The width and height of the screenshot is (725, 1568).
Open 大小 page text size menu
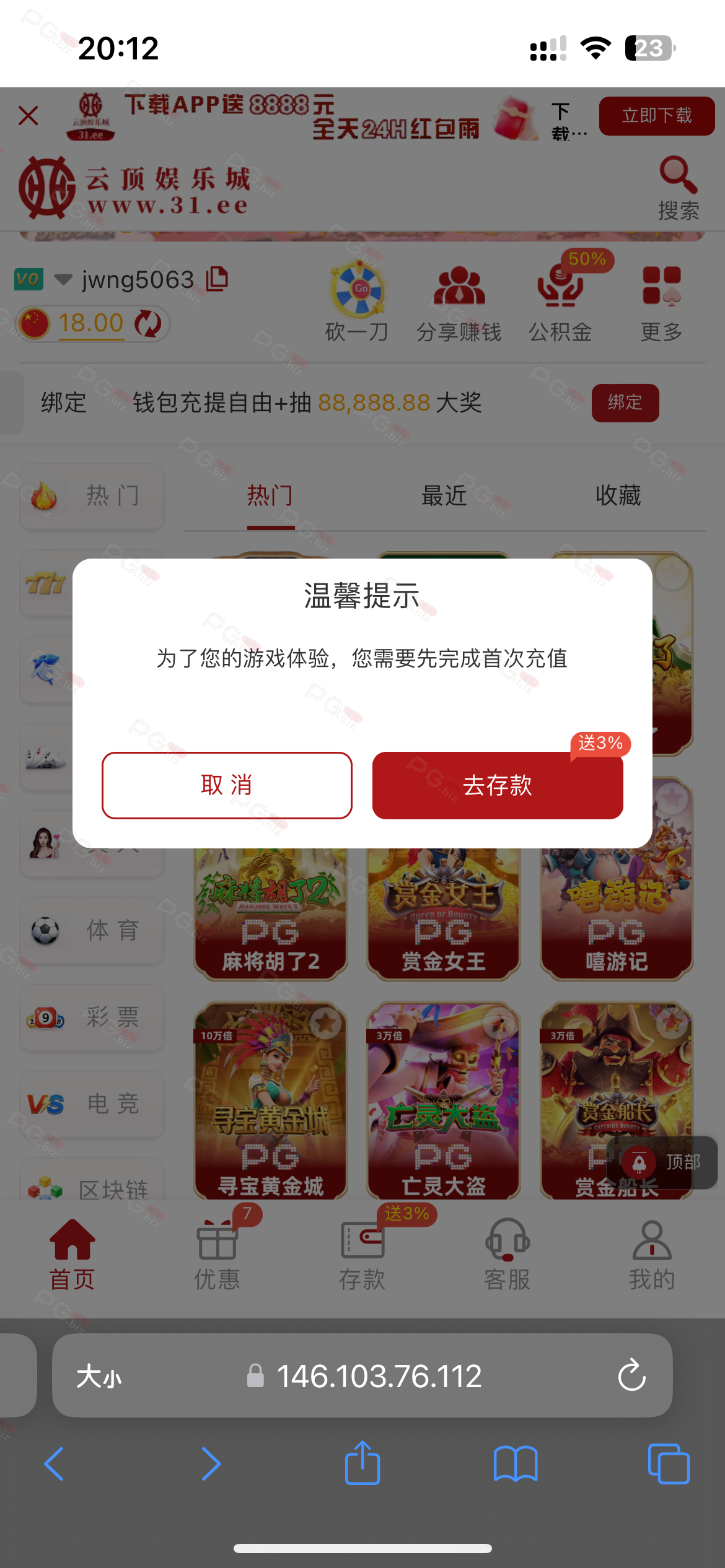pyautogui.click(x=99, y=1377)
